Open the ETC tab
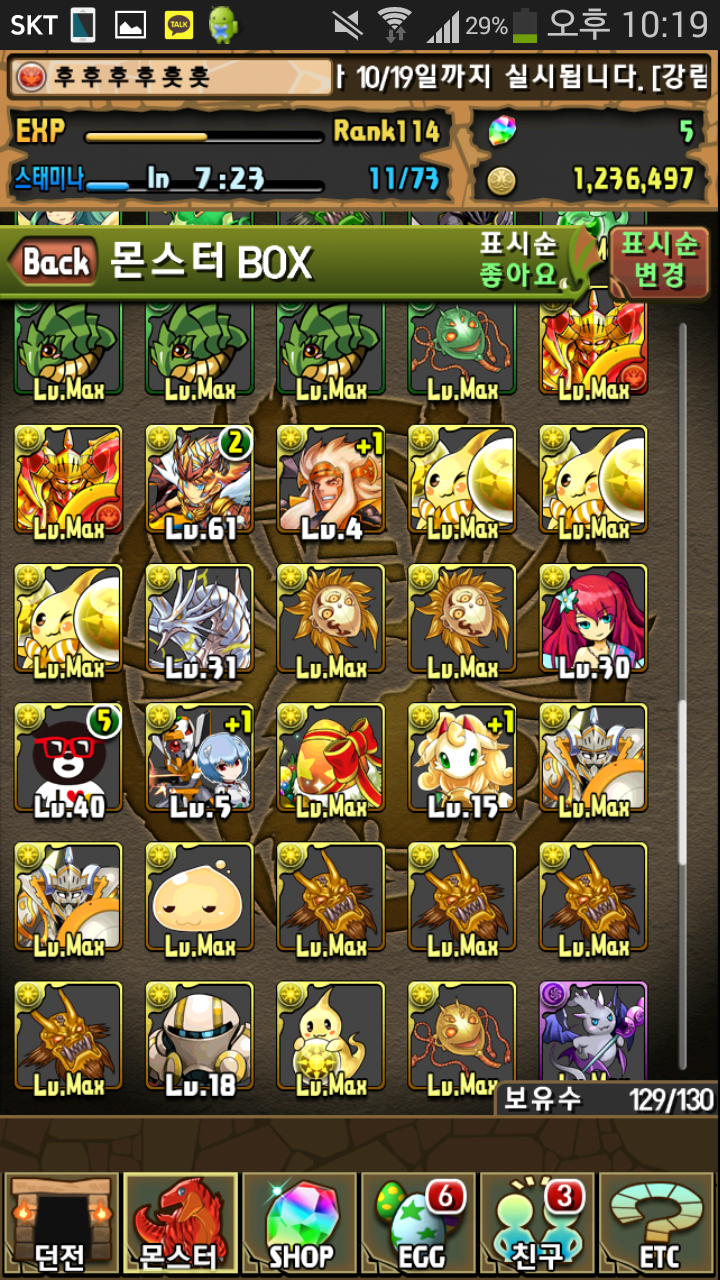The height and width of the screenshot is (1280, 720). pos(658,1224)
